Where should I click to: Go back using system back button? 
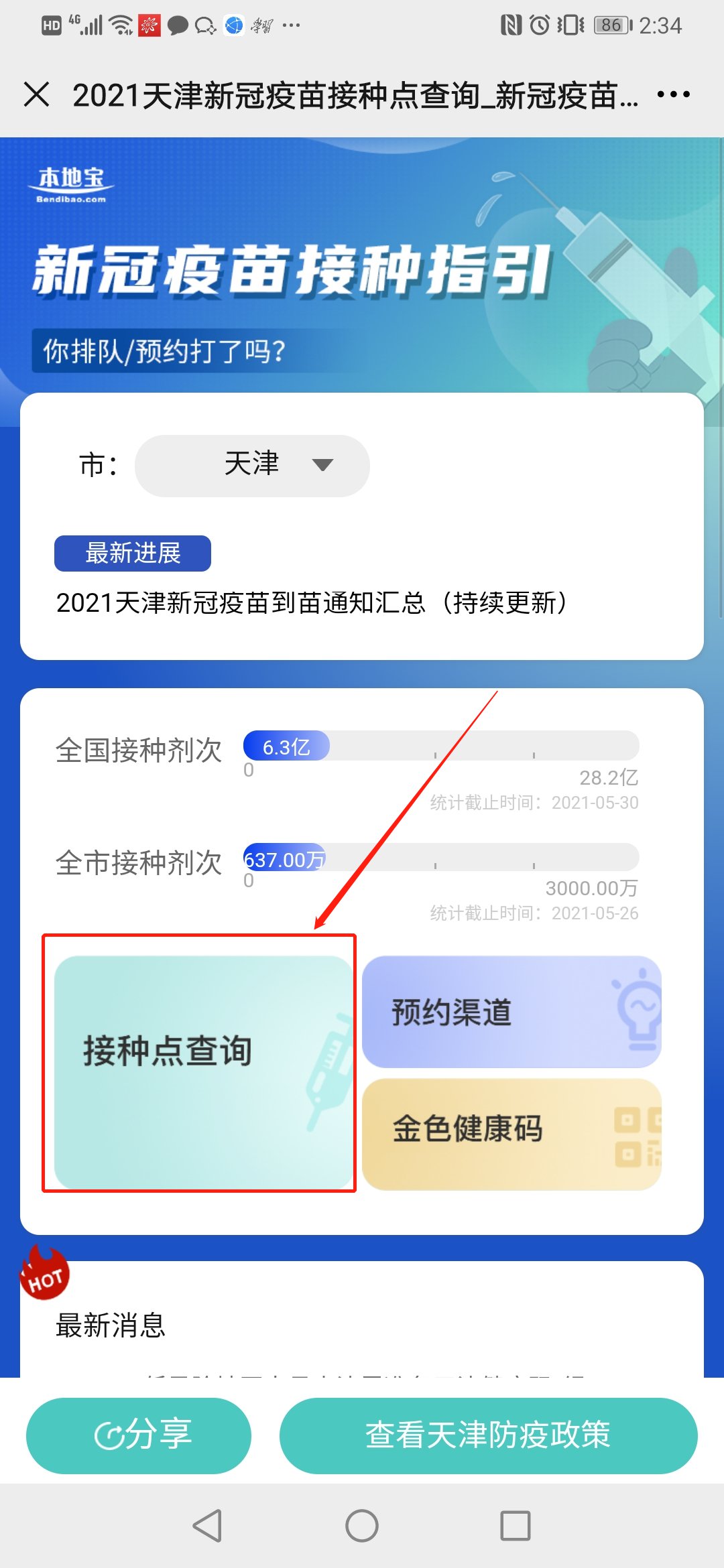(207, 1526)
